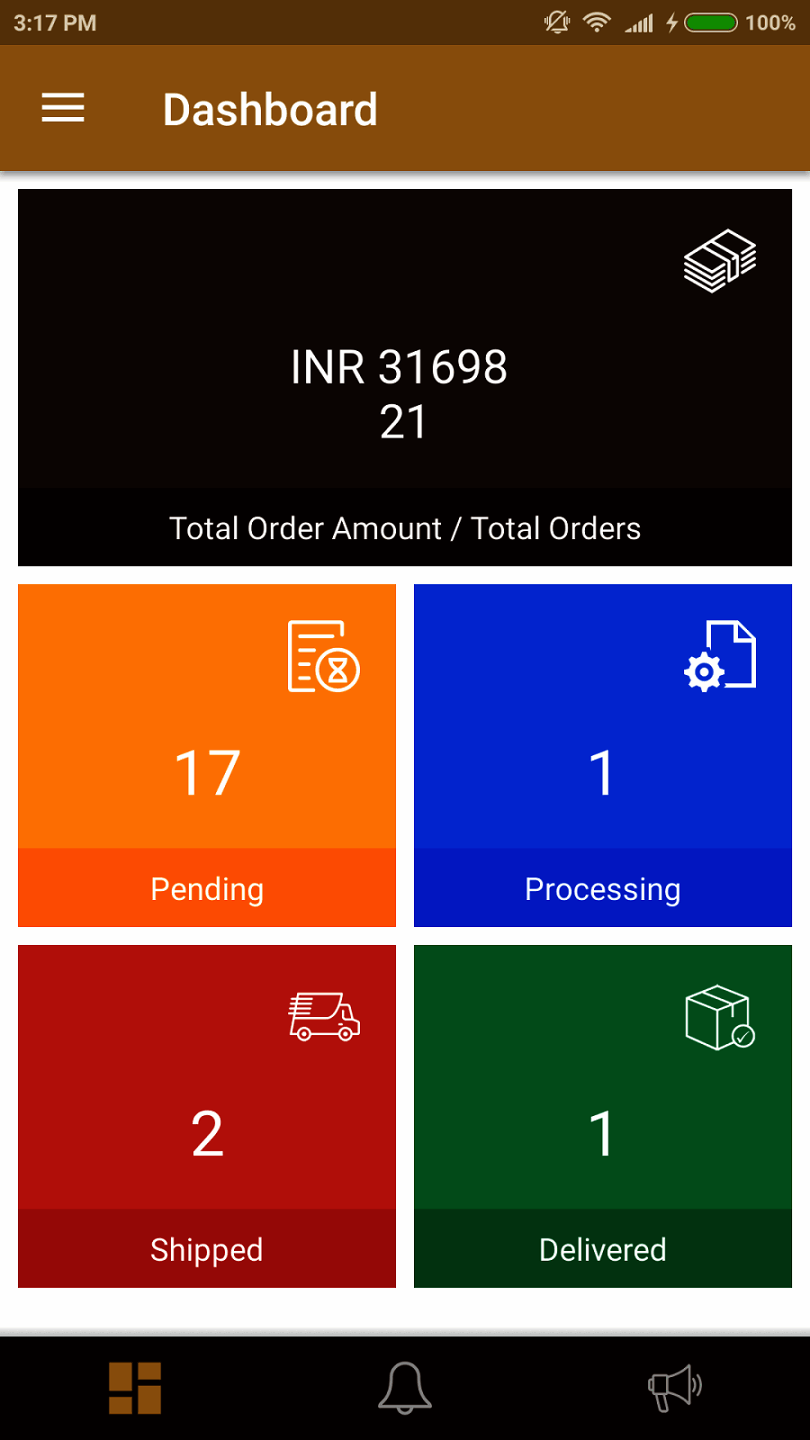The height and width of the screenshot is (1440, 810).
Task: Go to the notifications bell tab
Action: pos(405,1388)
